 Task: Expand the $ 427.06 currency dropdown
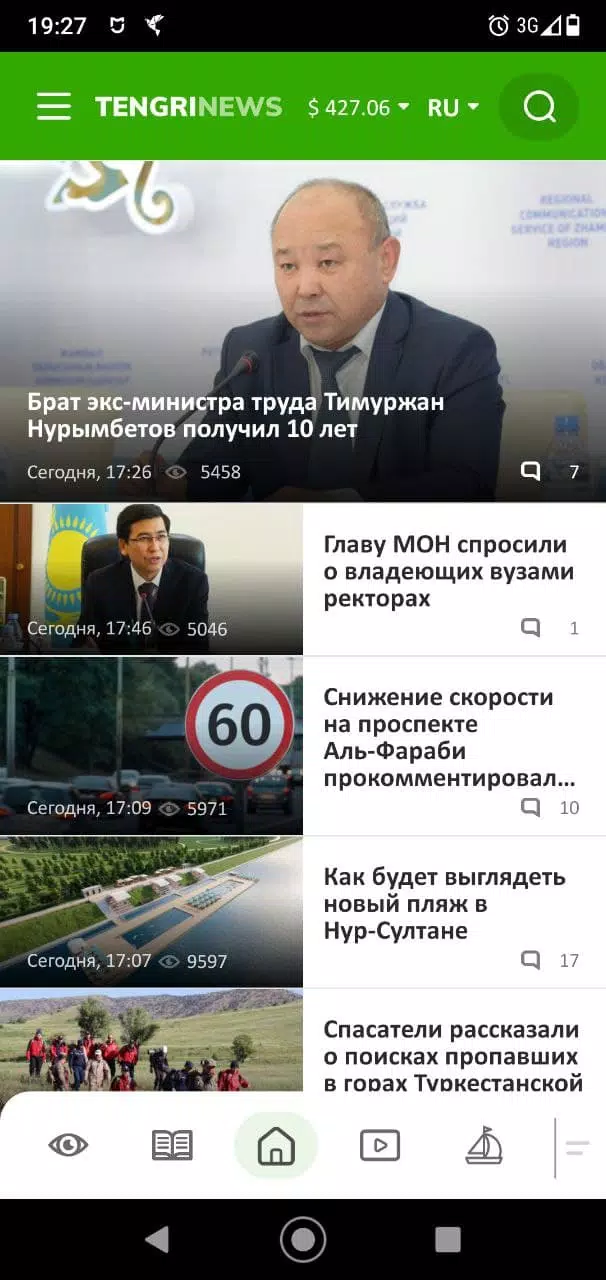[358, 107]
